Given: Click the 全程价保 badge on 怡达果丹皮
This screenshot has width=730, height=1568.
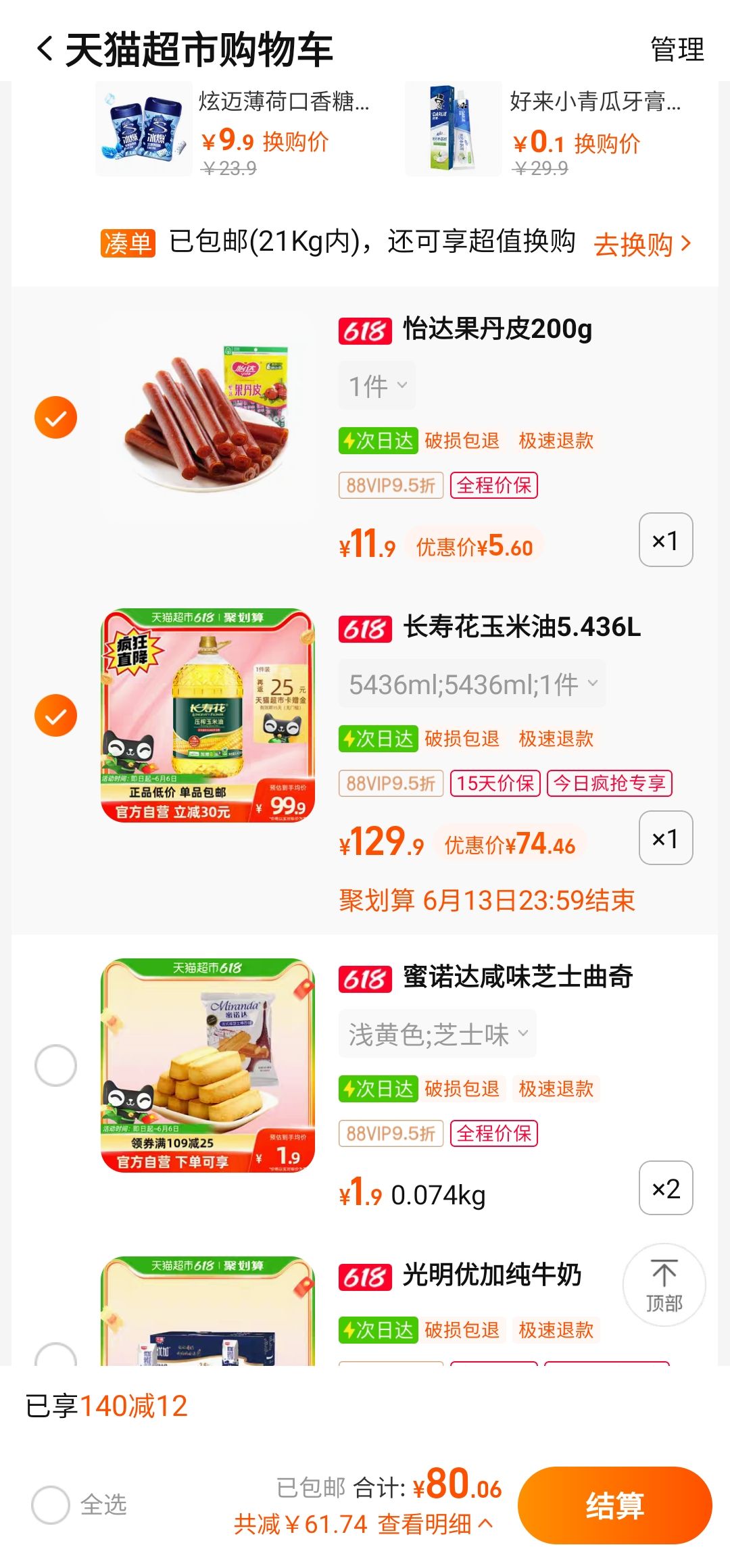Looking at the screenshot, I should (493, 485).
